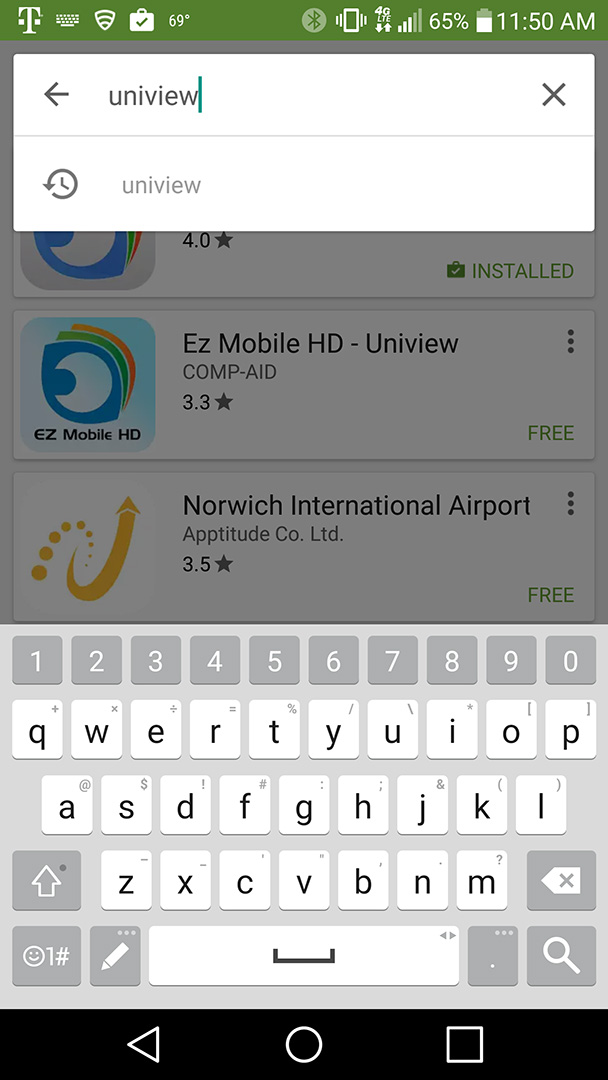Submit search with the keyboard magnifier key
This screenshot has height=1080, width=608.
pyautogui.click(x=561, y=955)
